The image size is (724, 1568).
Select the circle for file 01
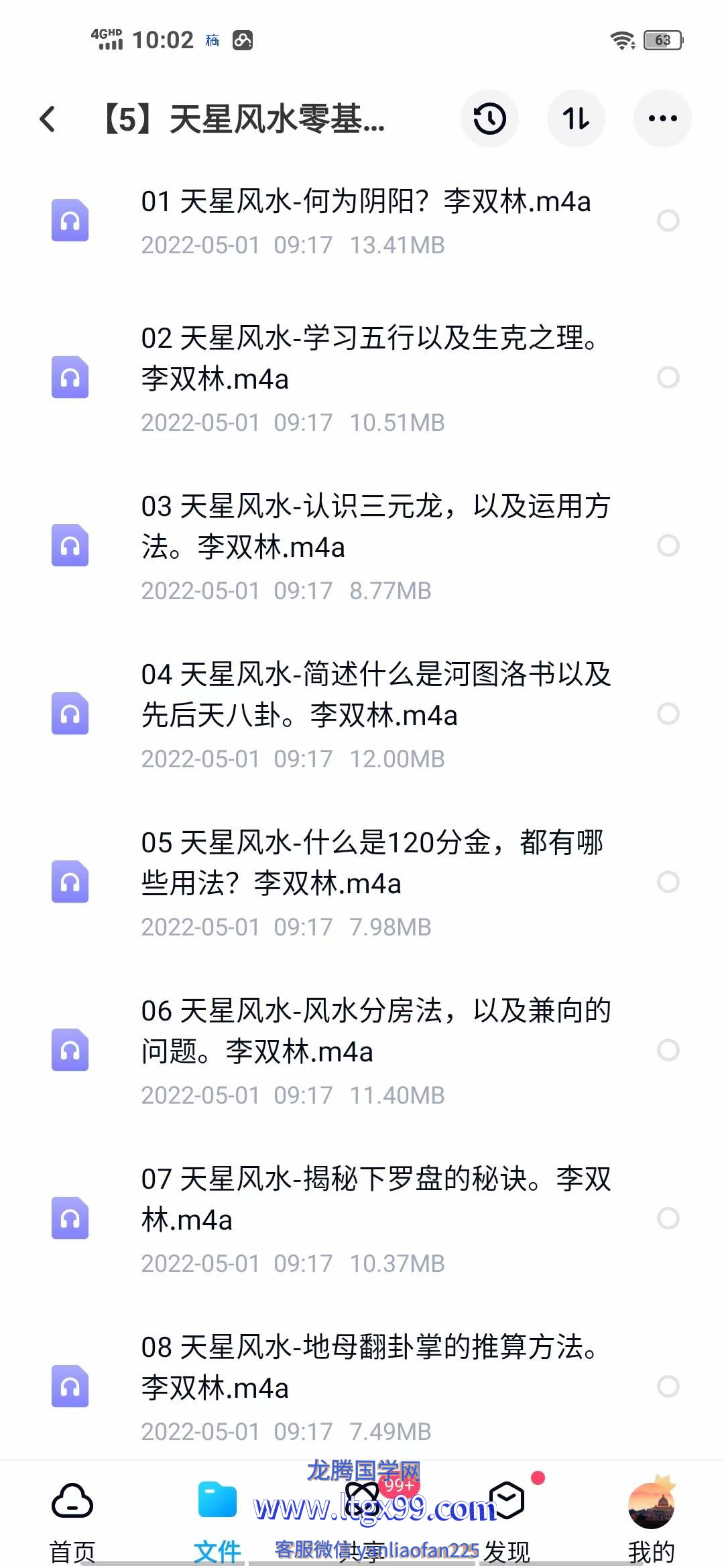pos(668,220)
